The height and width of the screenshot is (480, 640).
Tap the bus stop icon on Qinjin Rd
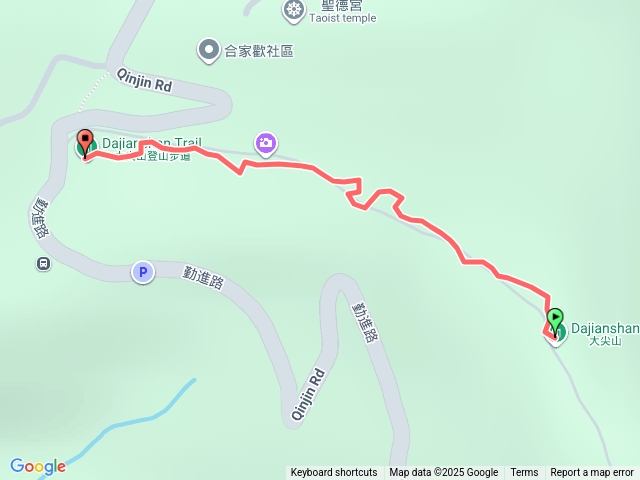[43, 264]
